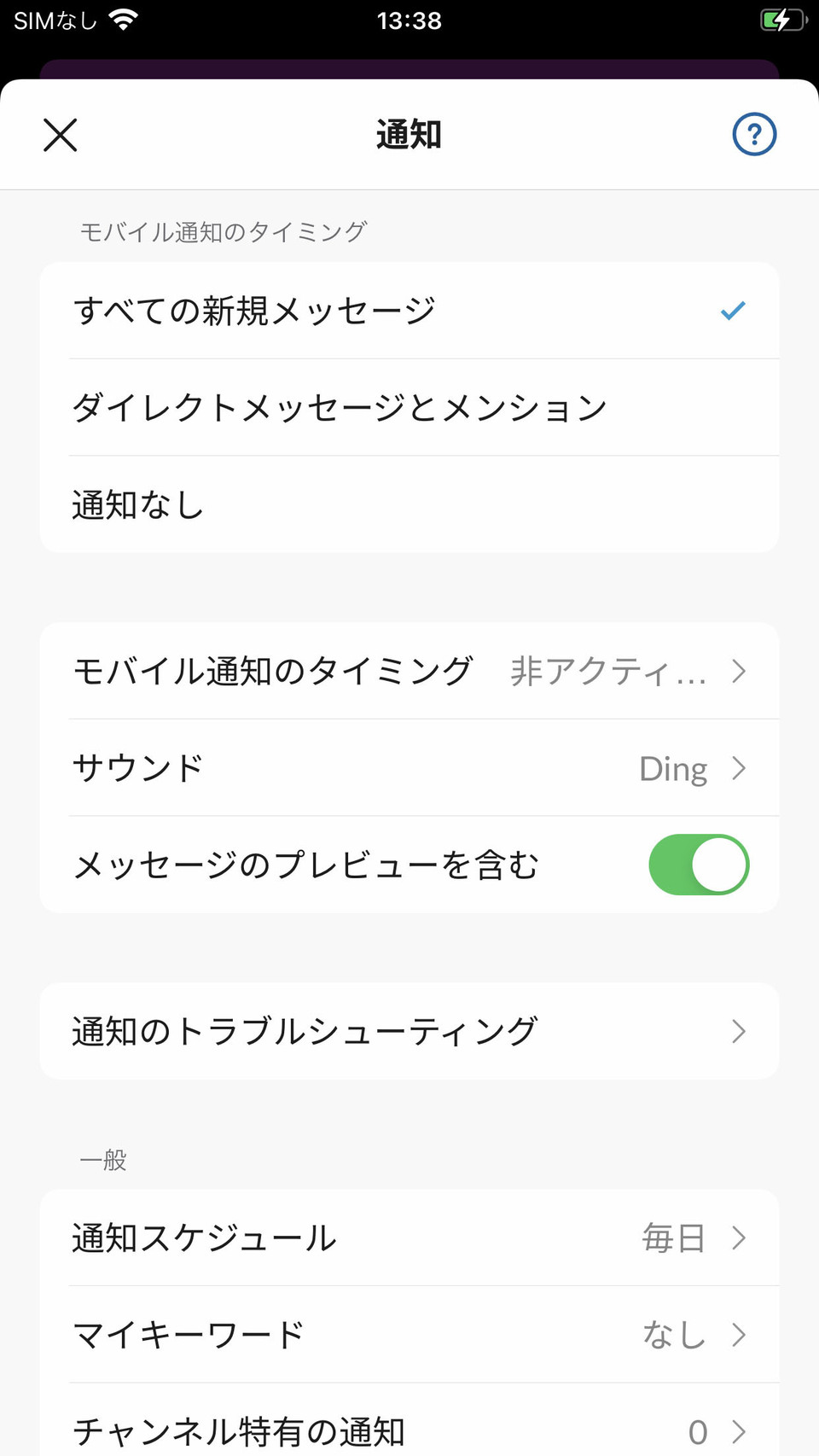Select 通知なし option
819x1456 pixels.
click(x=409, y=504)
